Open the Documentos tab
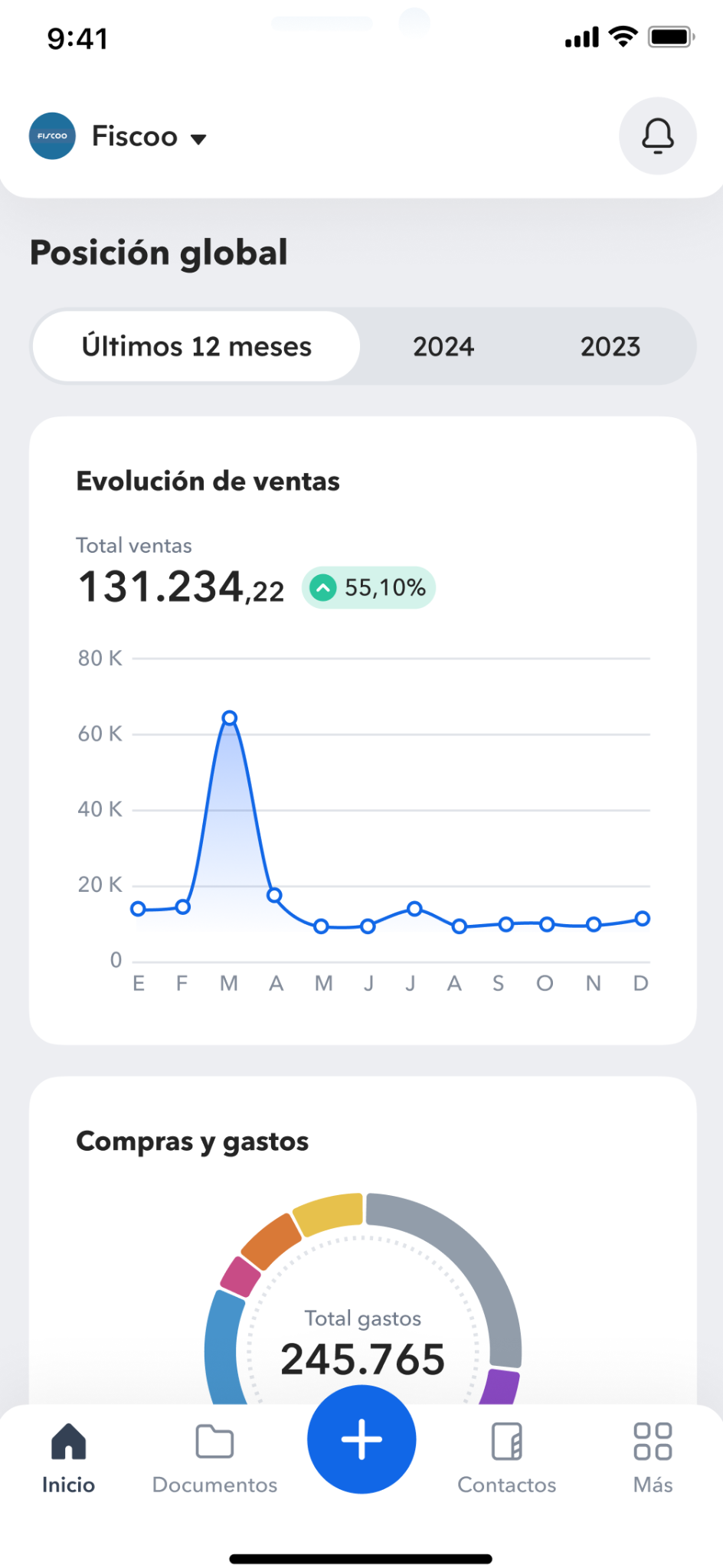The width and height of the screenshot is (723, 1568). click(x=214, y=1459)
